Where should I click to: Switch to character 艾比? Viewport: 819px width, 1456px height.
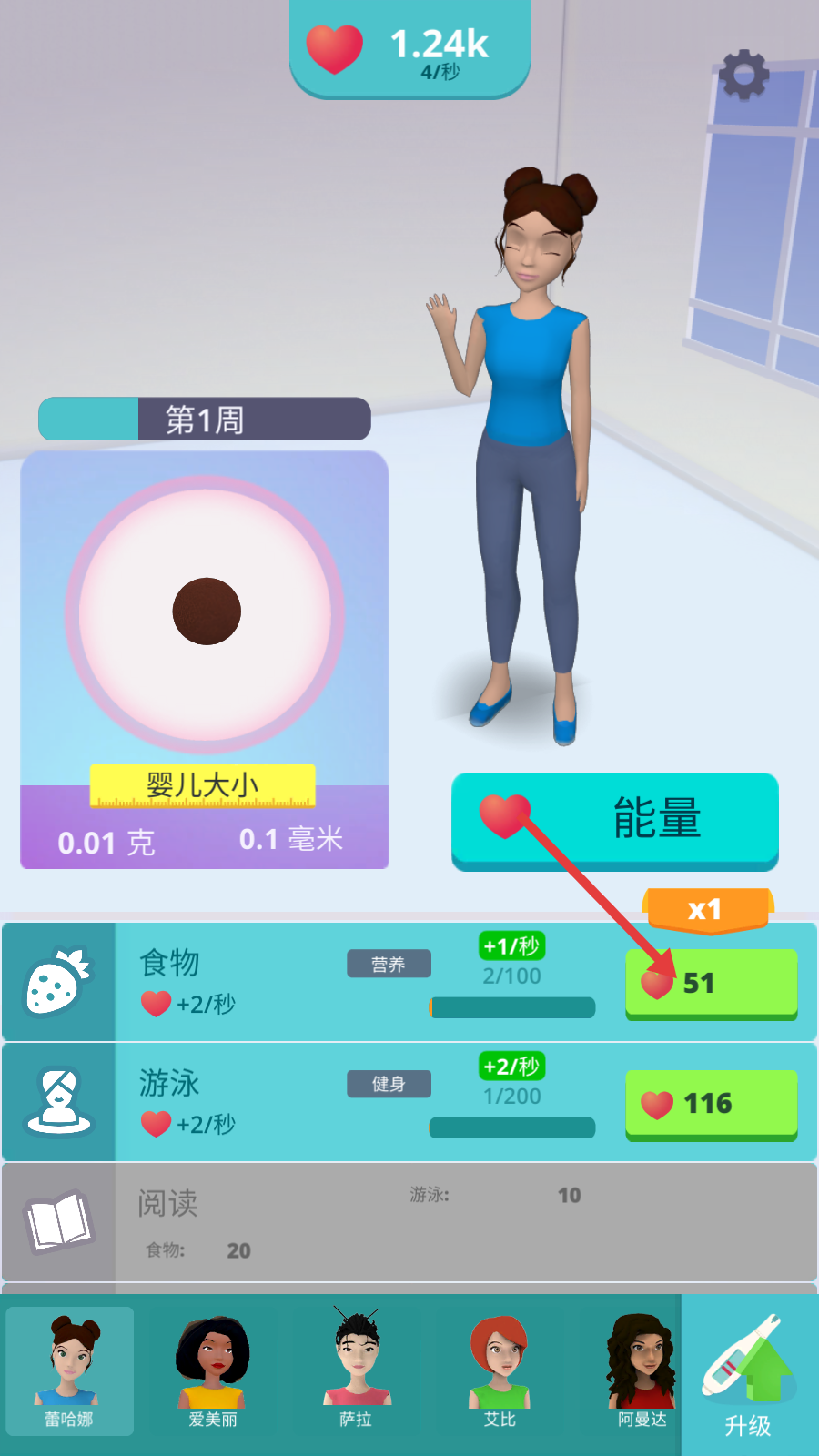(x=499, y=1371)
